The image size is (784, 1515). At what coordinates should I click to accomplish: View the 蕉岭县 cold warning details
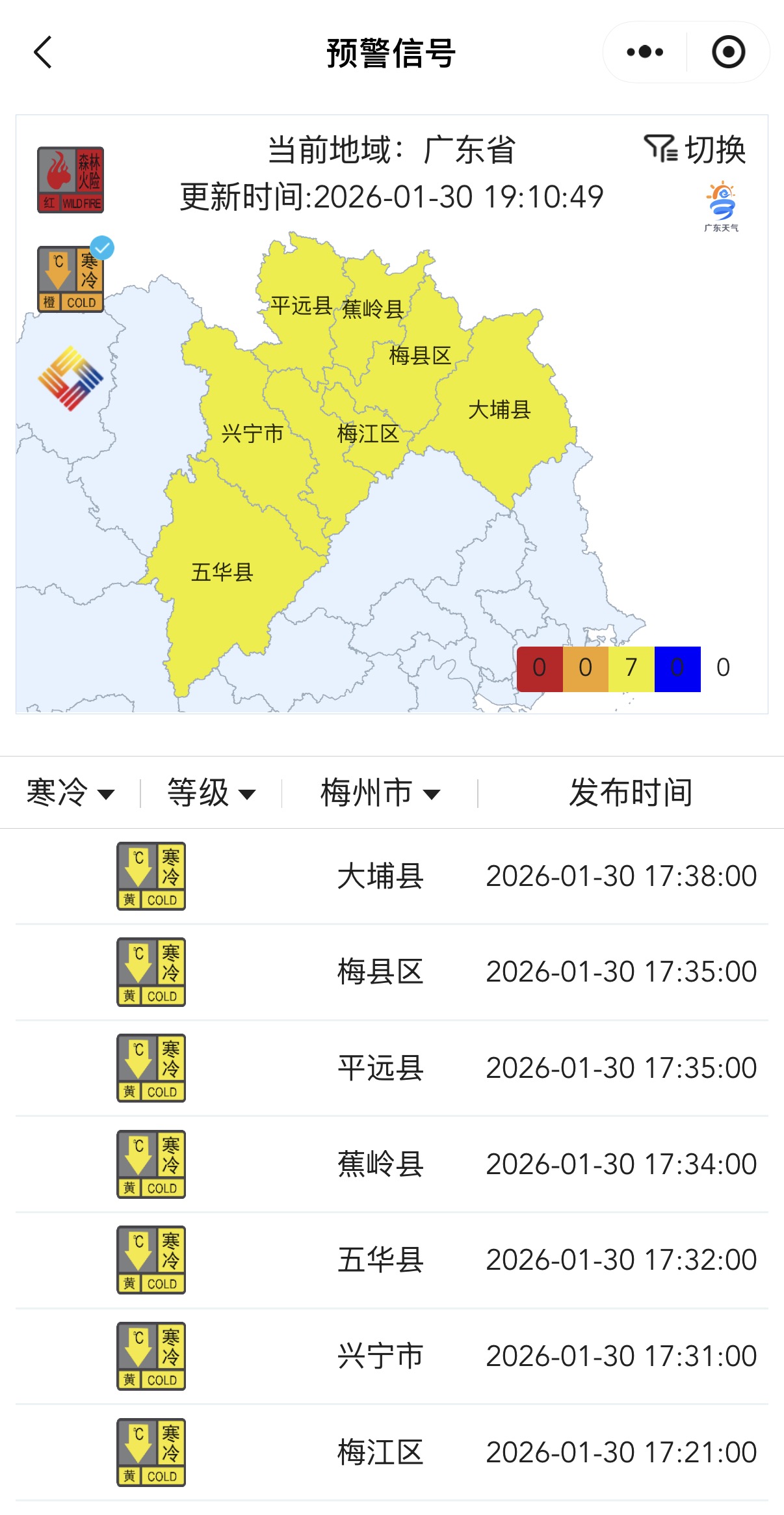click(x=392, y=1164)
